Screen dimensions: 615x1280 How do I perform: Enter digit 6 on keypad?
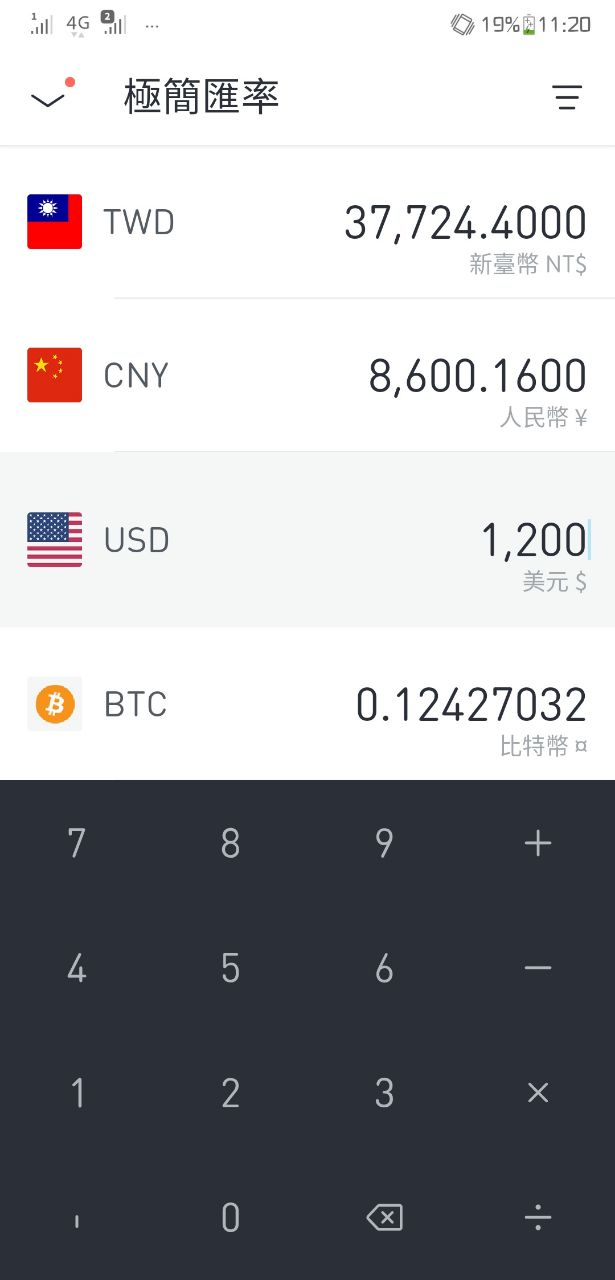384,968
